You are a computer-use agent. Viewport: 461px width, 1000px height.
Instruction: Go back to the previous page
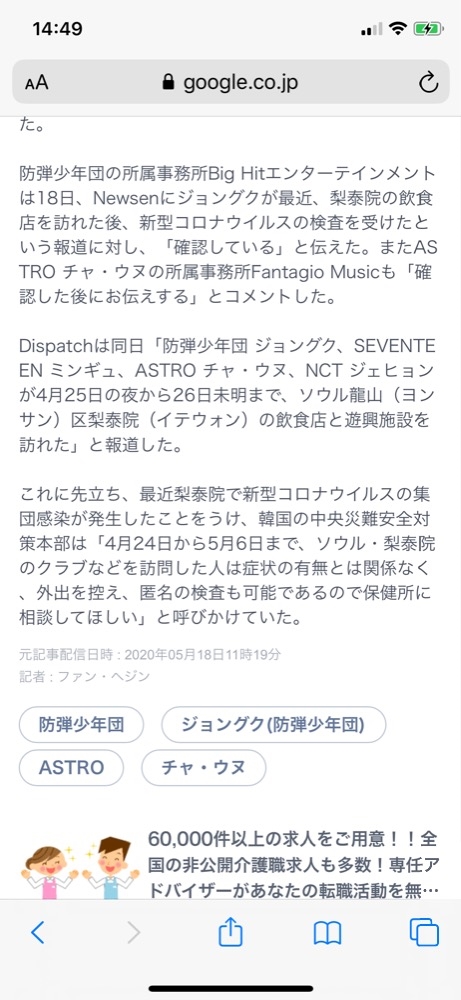click(x=38, y=933)
